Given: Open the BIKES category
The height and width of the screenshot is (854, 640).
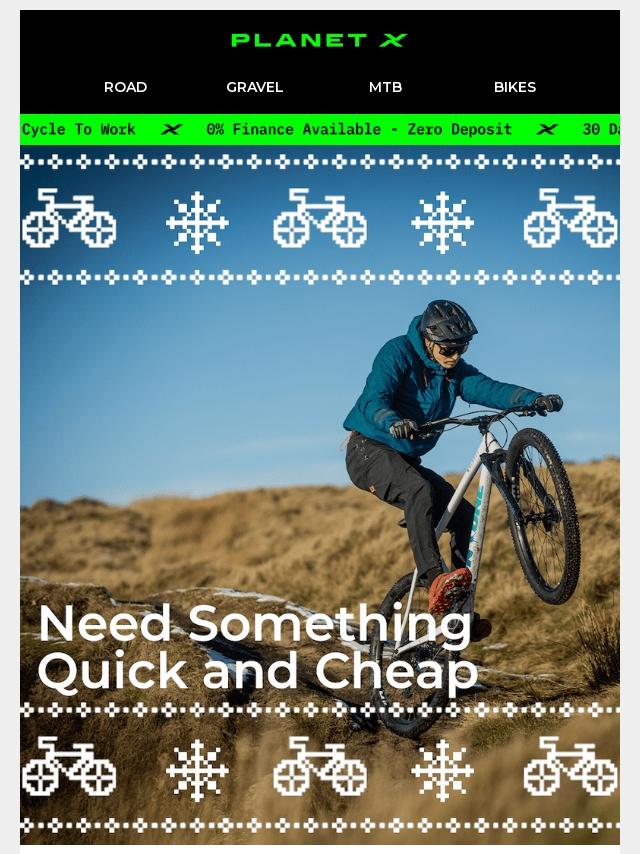Looking at the screenshot, I should (x=515, y=87).
